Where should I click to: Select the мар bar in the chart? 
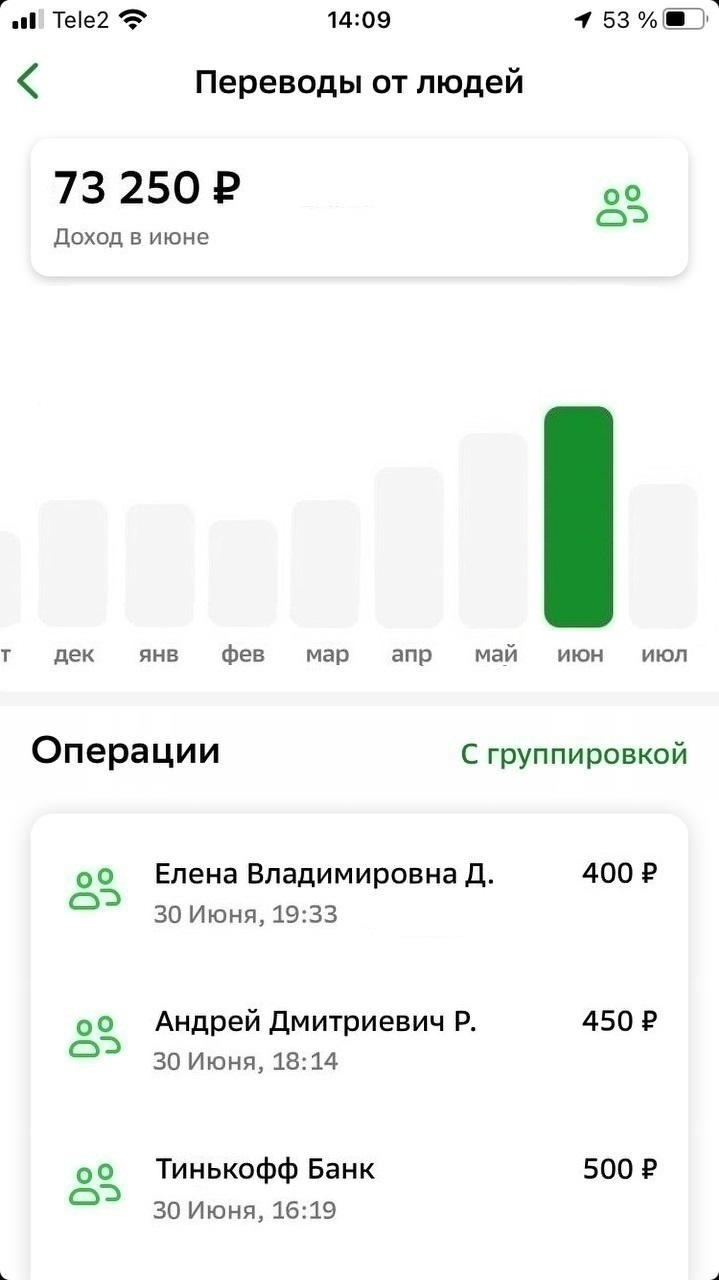pos(325,564)
